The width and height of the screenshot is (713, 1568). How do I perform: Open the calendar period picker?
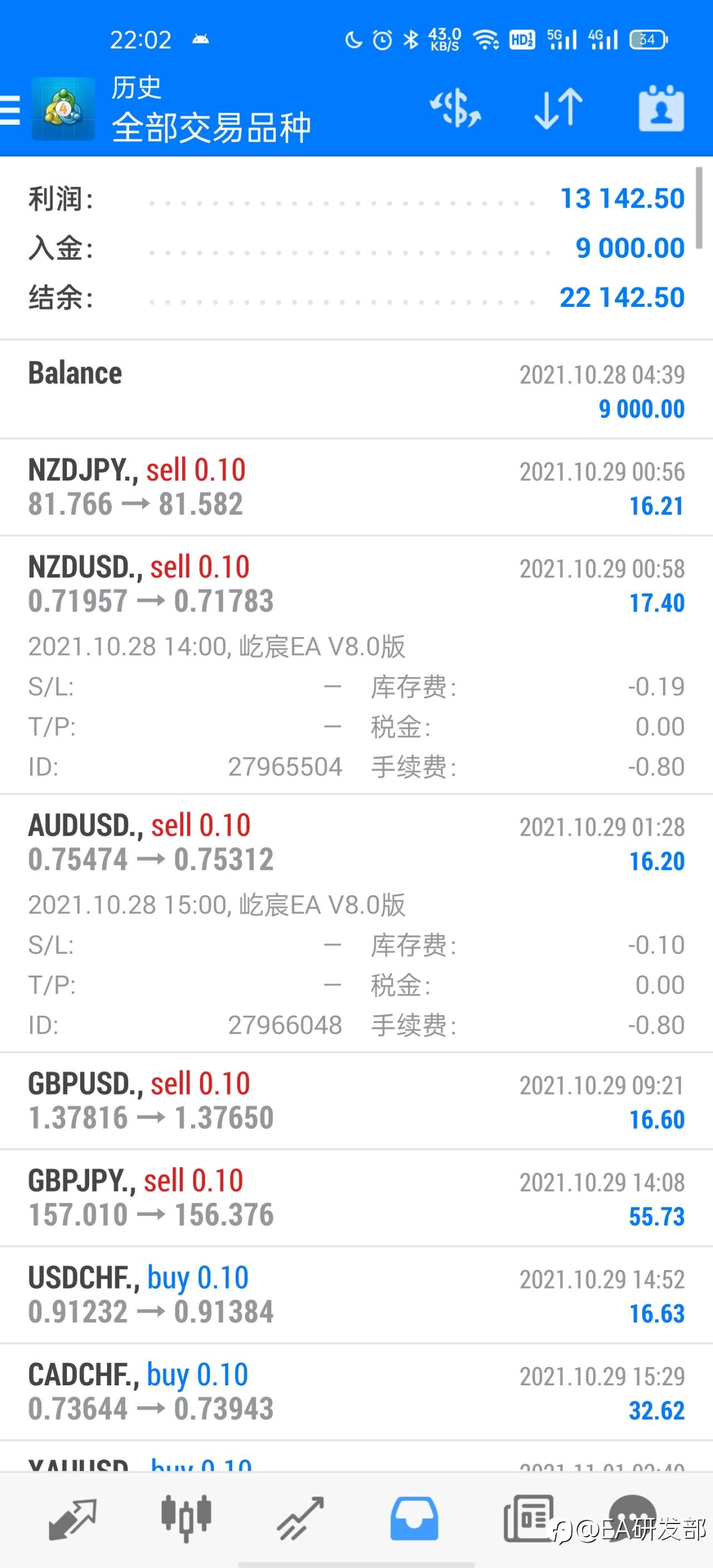[x=661, y=109]
